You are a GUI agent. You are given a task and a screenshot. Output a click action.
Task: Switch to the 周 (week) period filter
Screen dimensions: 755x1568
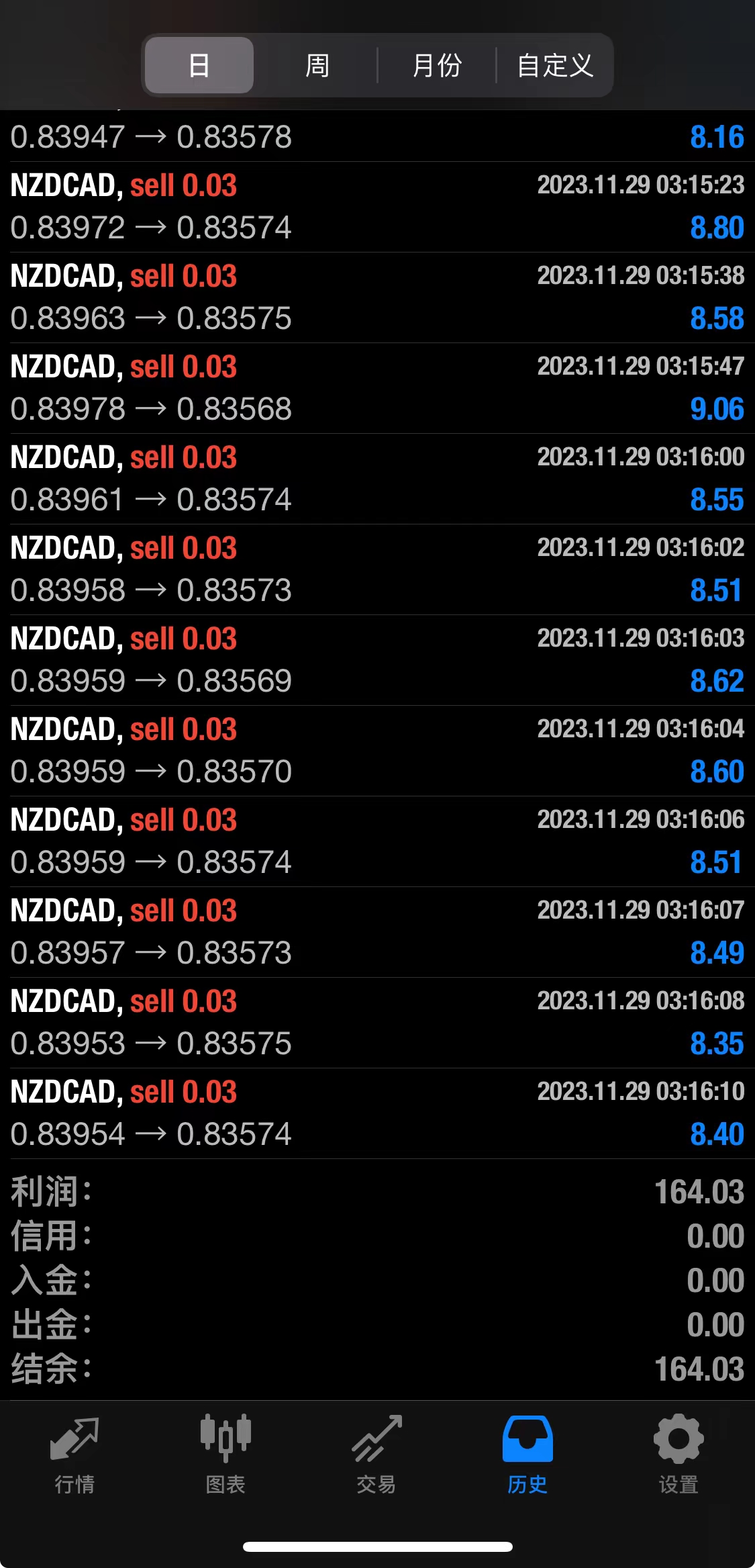coord(317,65)
